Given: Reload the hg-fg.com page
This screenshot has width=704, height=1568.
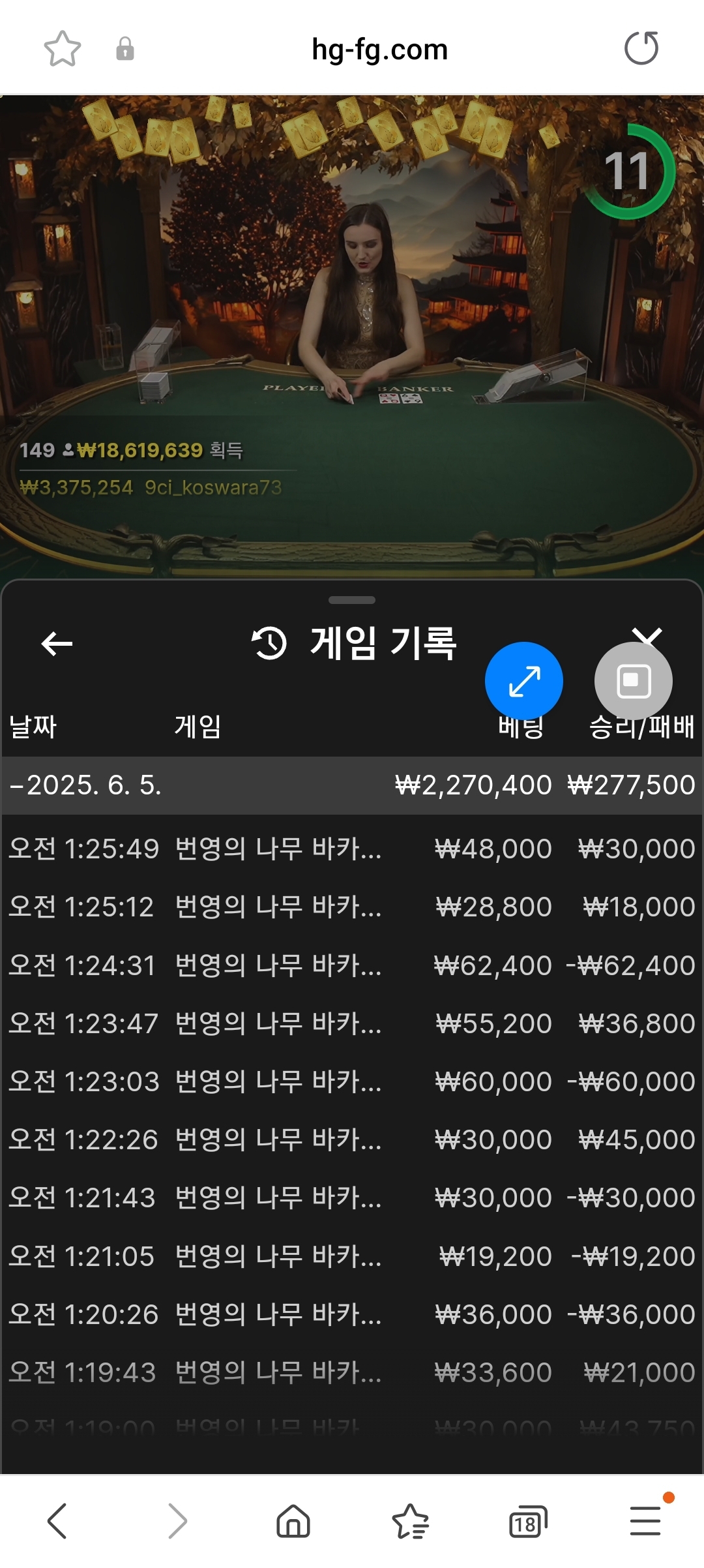Looking at the screenshot, I should click(x=641, y=48).
